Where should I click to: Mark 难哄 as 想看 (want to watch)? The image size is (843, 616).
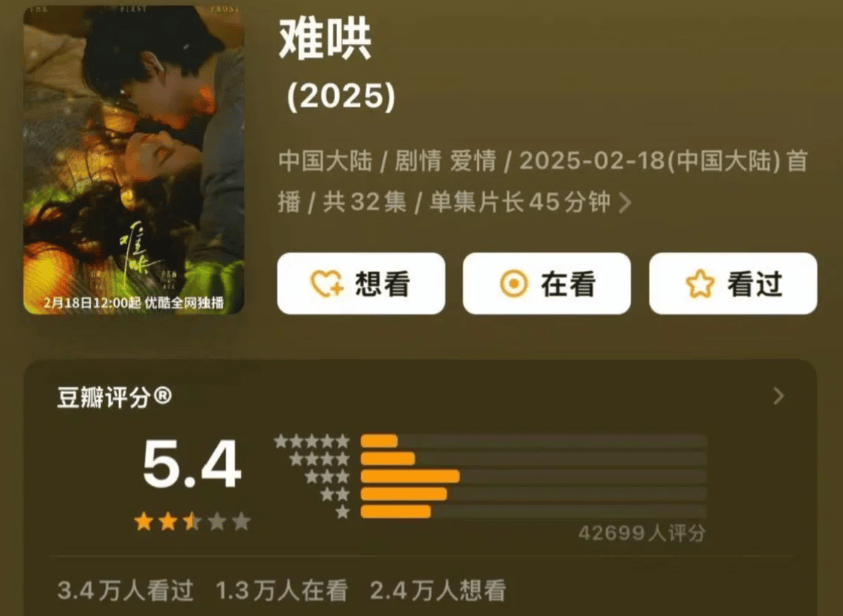(361, 284)
